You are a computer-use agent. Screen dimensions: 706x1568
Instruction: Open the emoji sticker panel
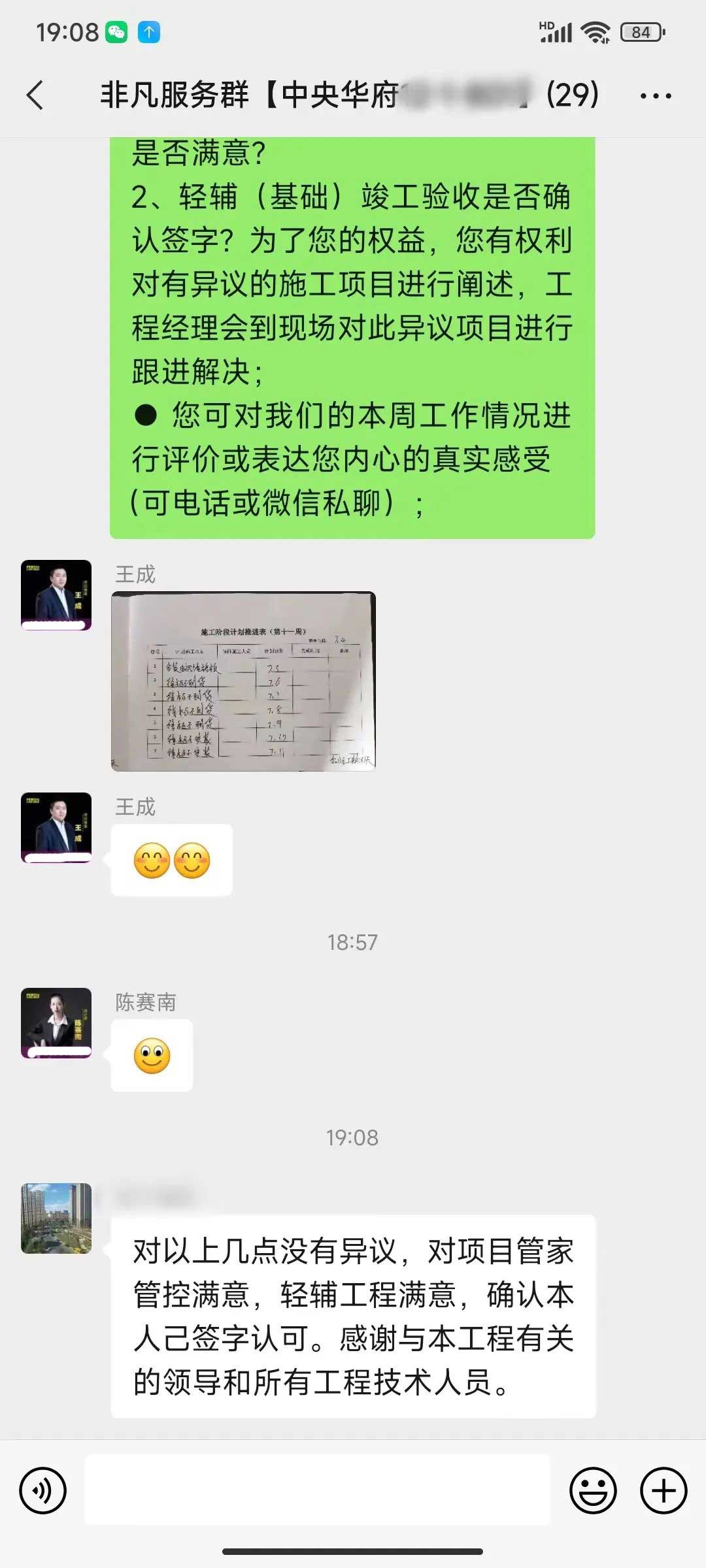point(593,1491)
